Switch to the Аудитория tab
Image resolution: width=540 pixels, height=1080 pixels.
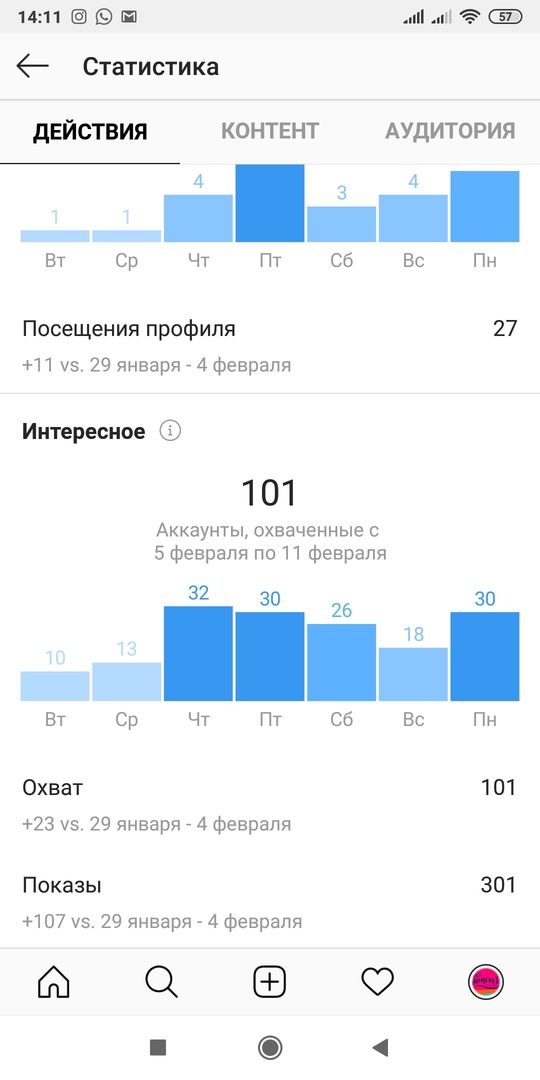click(450, 131)
